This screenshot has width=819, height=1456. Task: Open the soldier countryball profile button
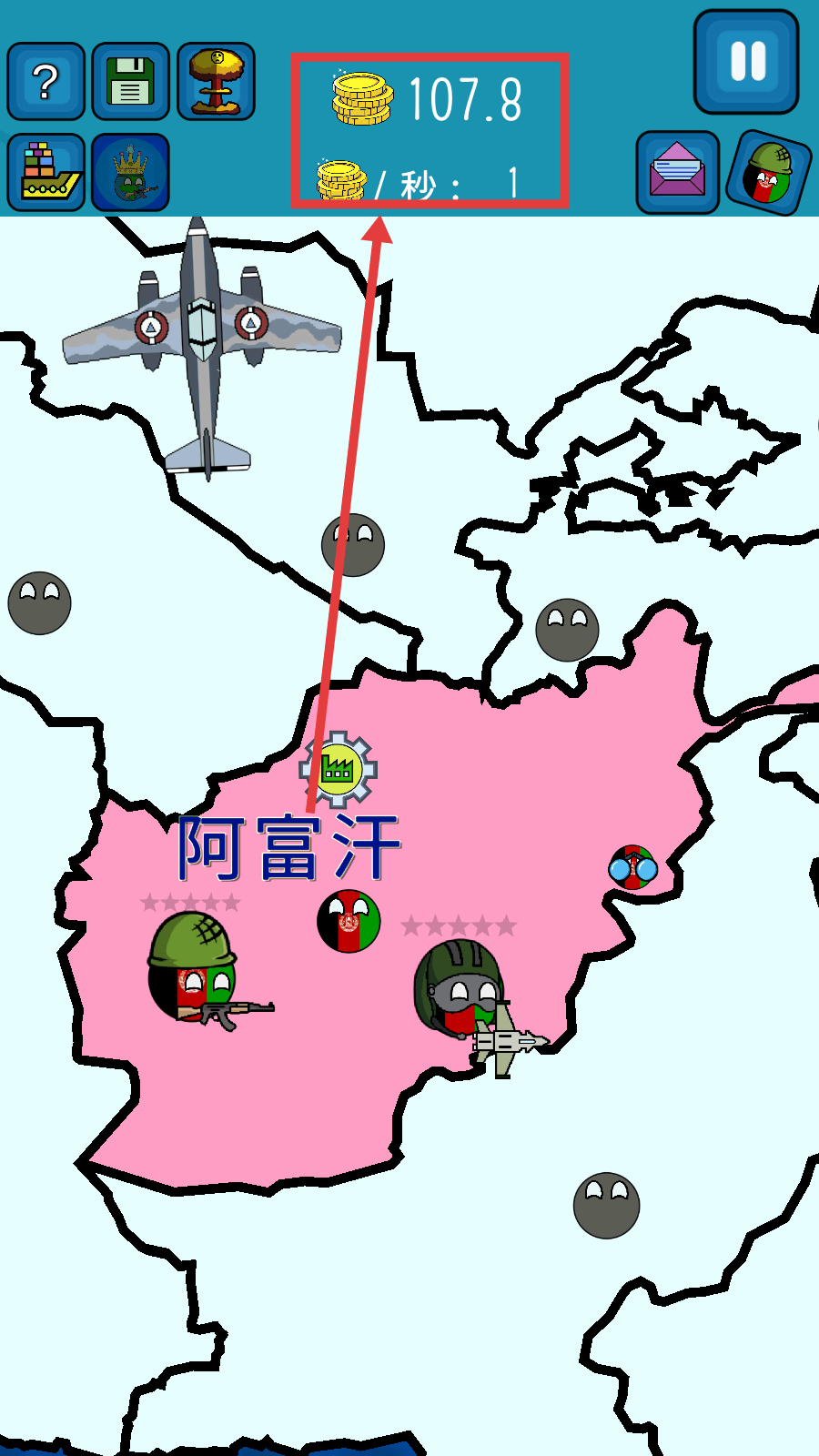coord(769,173)
